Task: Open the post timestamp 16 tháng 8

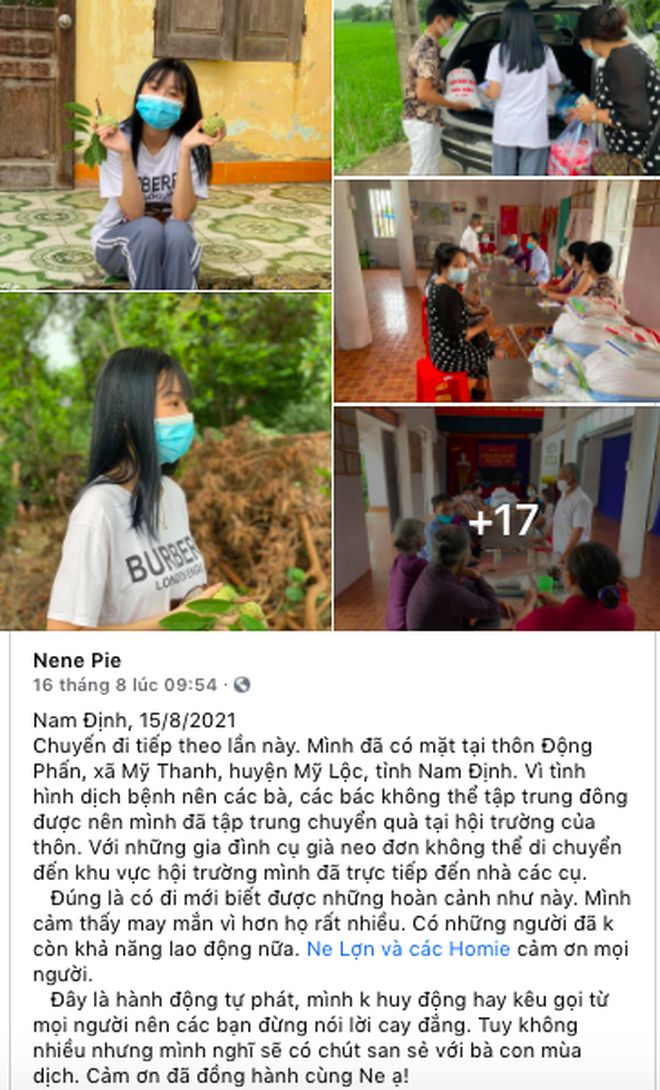Action: point(124,685)
